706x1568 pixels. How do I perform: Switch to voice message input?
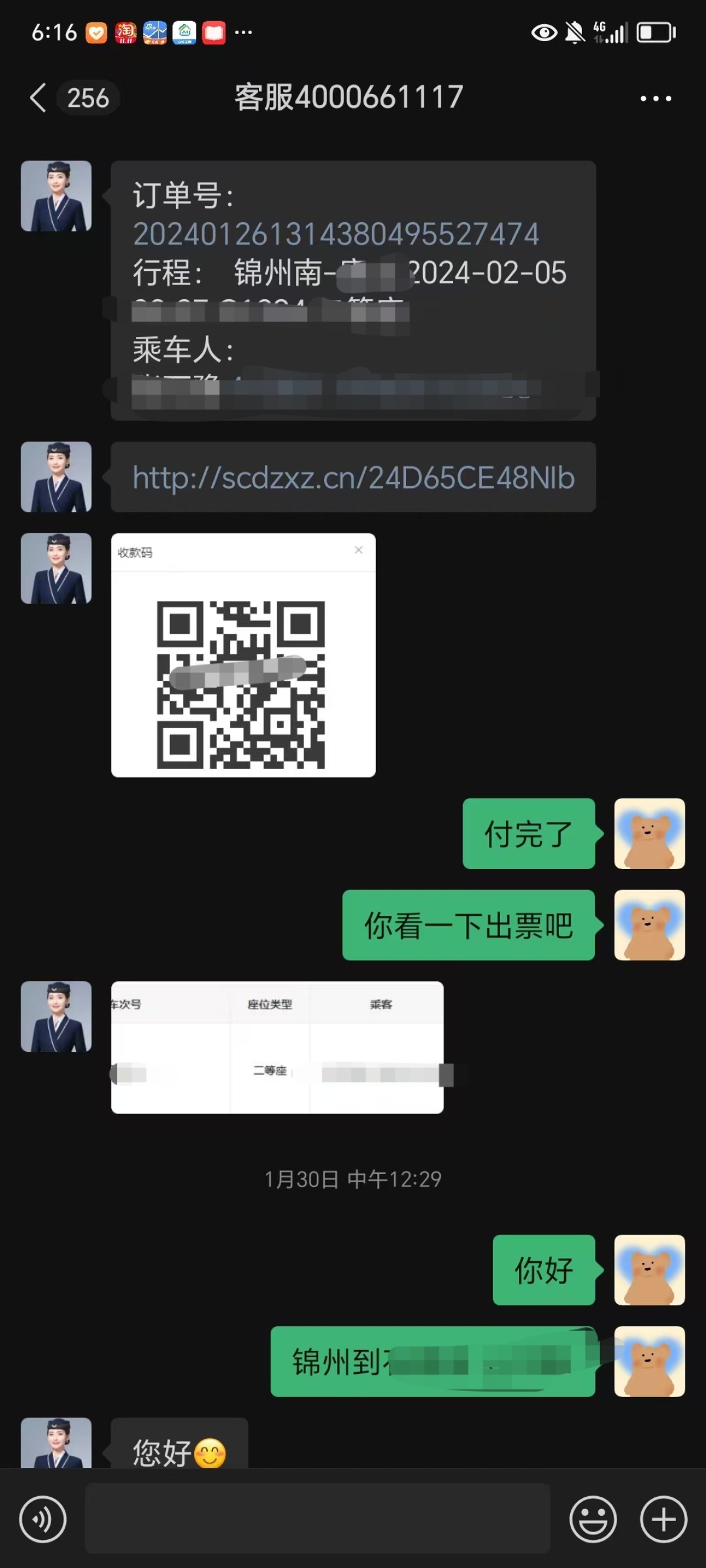pos(42,1519)
